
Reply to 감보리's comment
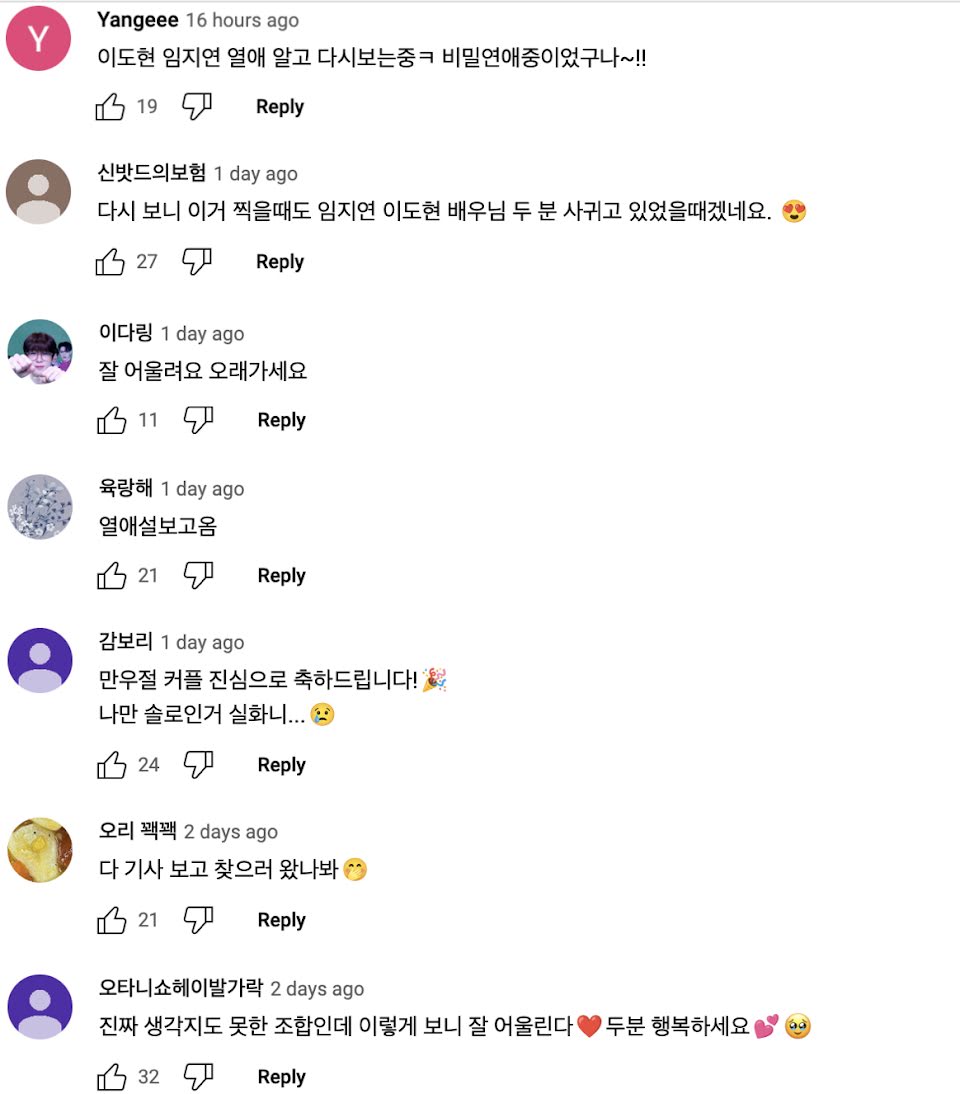pyautogui.click(x=281, y=765)
